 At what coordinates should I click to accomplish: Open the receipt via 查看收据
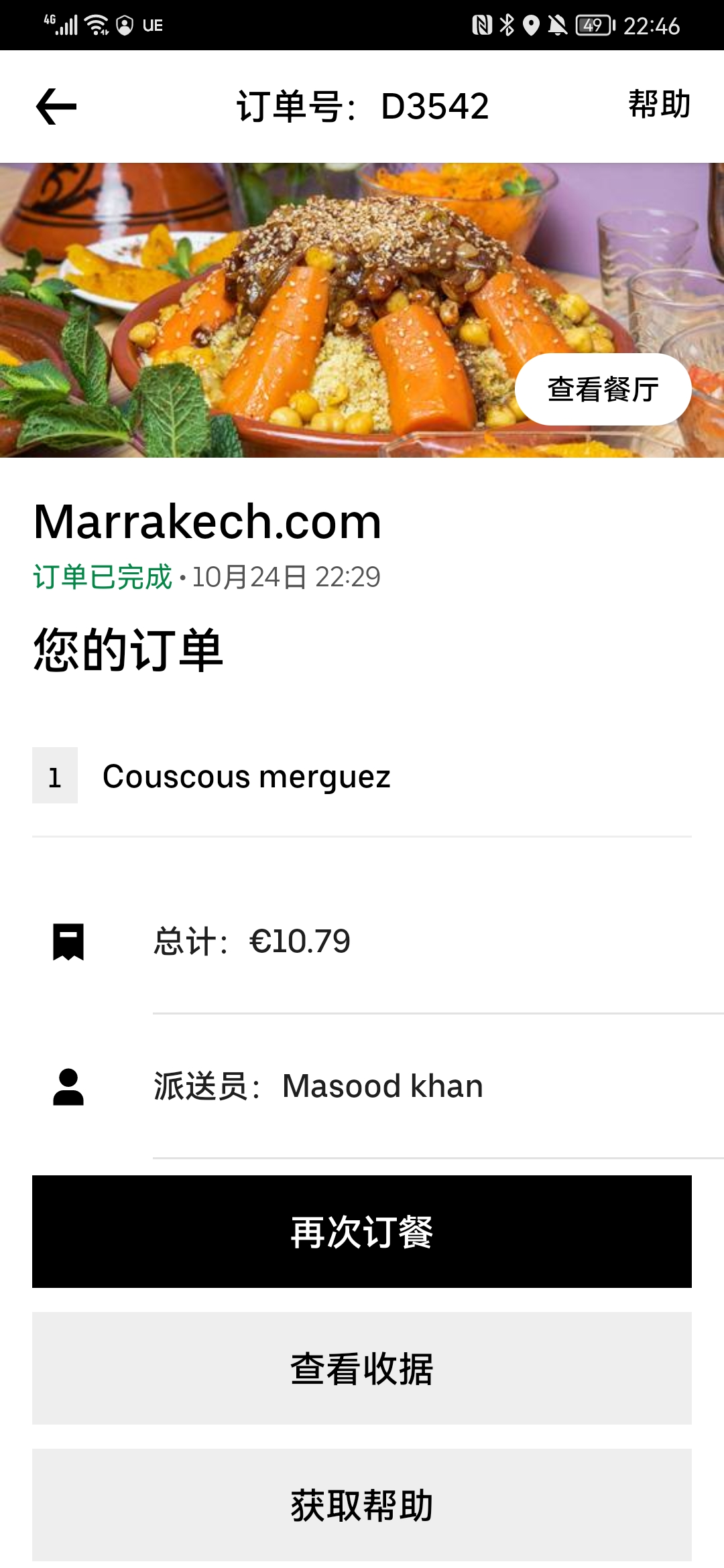pyautogui.click(x=362, y=1368)
